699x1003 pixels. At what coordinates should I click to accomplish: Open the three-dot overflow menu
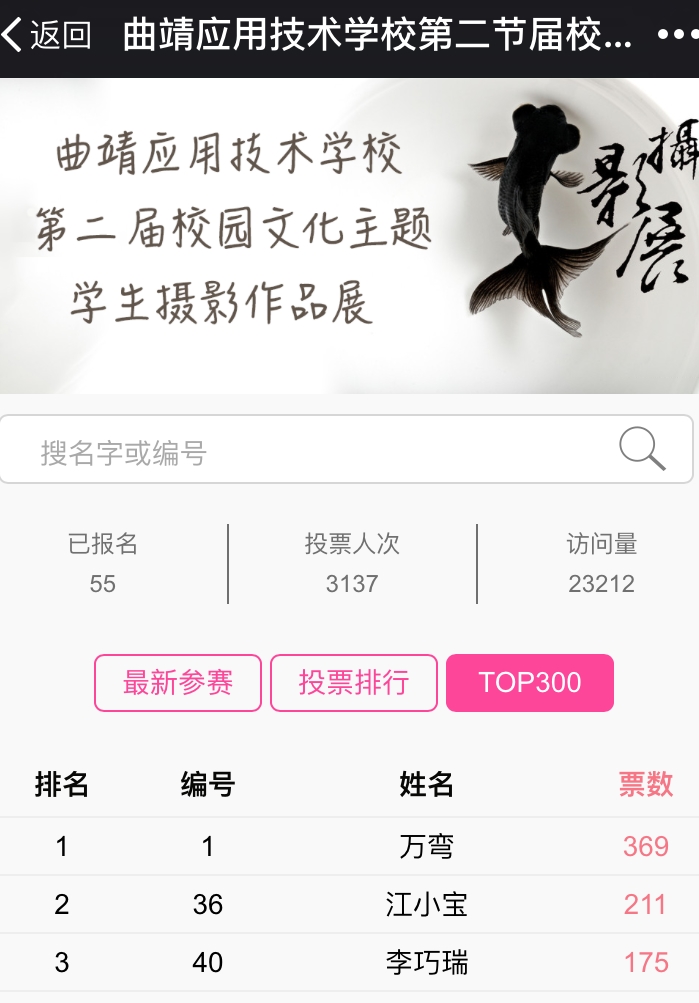(677, 35)
